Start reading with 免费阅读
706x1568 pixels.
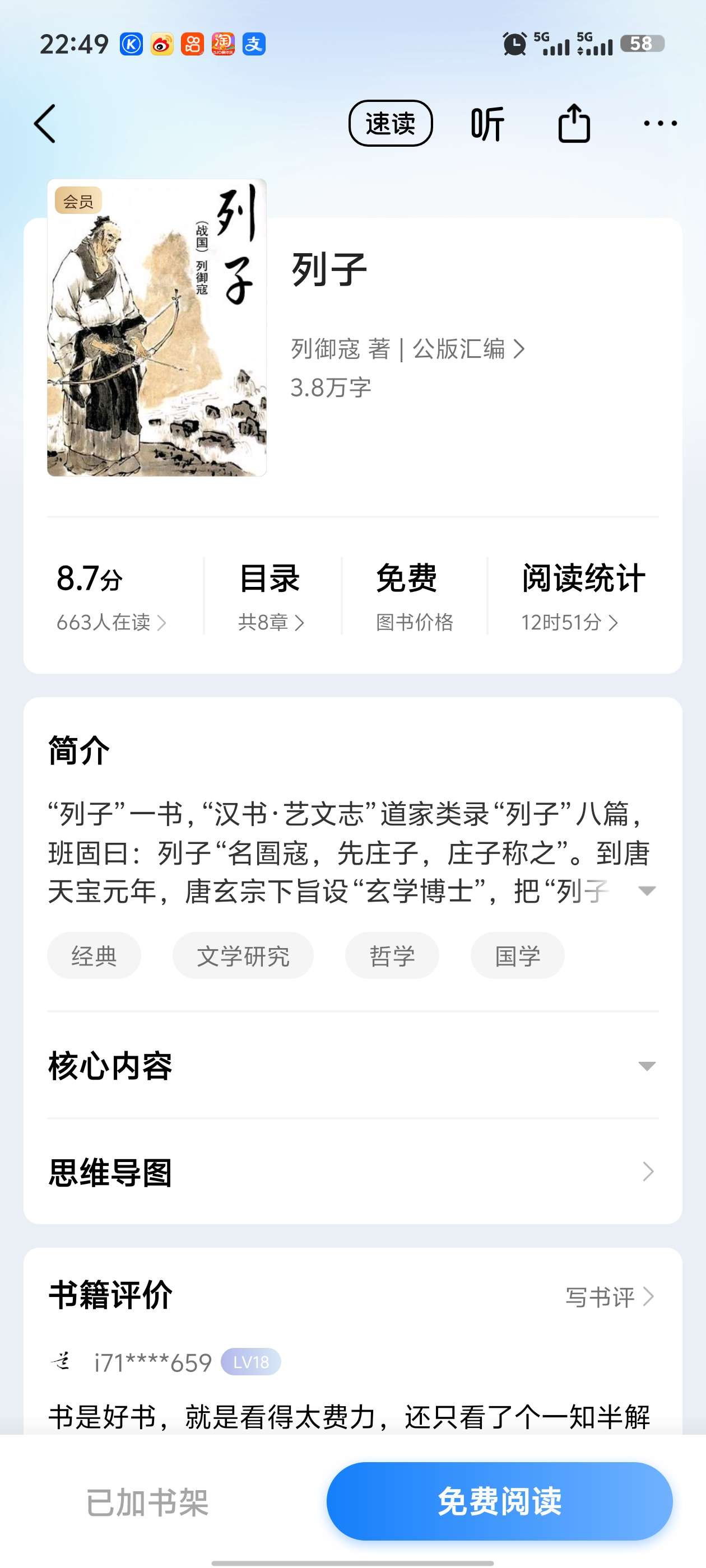[x=499, y=1502]
